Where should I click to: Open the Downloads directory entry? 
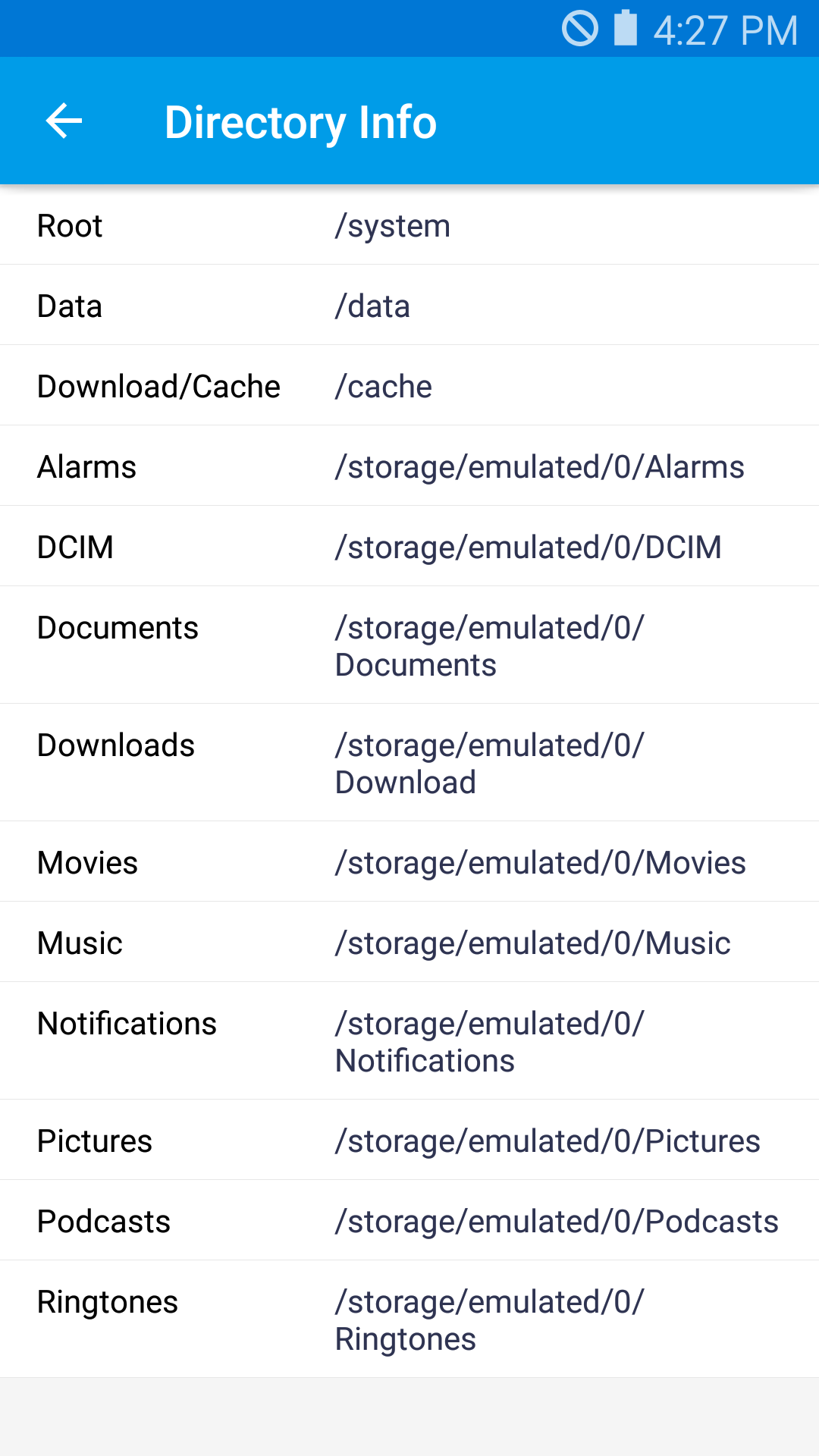tap(409, 762)
